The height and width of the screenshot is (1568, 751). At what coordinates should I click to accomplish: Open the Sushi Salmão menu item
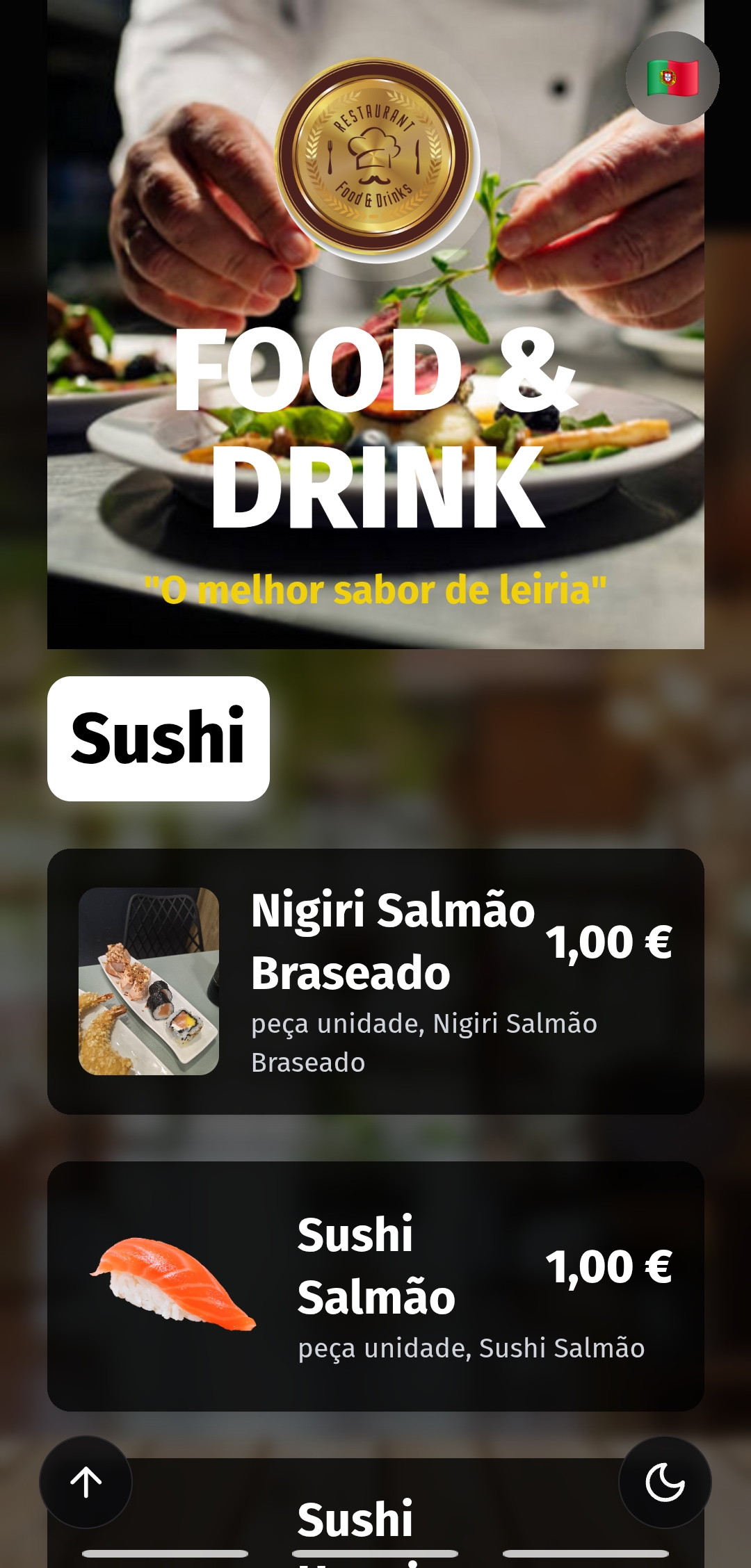coord(375,1285)
